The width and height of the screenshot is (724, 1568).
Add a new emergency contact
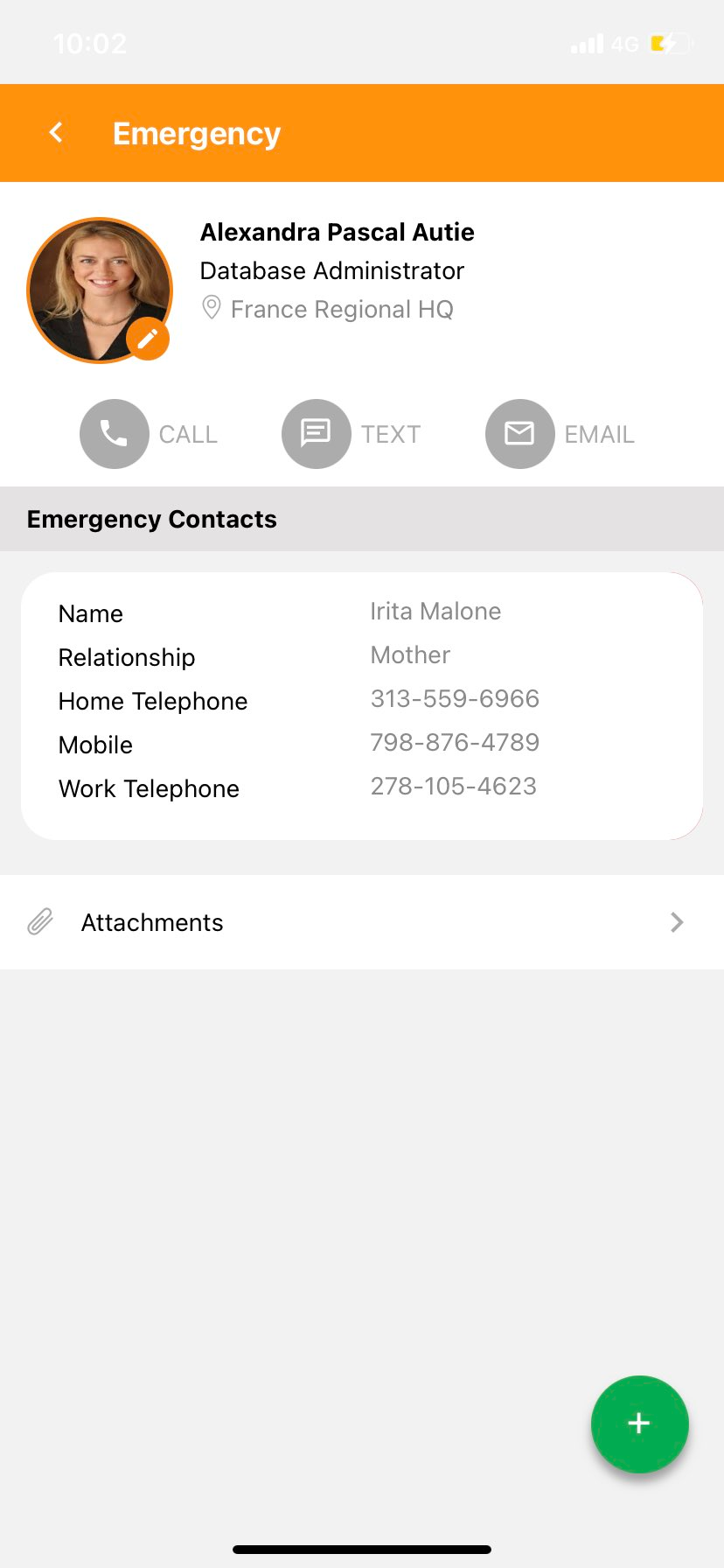click(639, 1424)
